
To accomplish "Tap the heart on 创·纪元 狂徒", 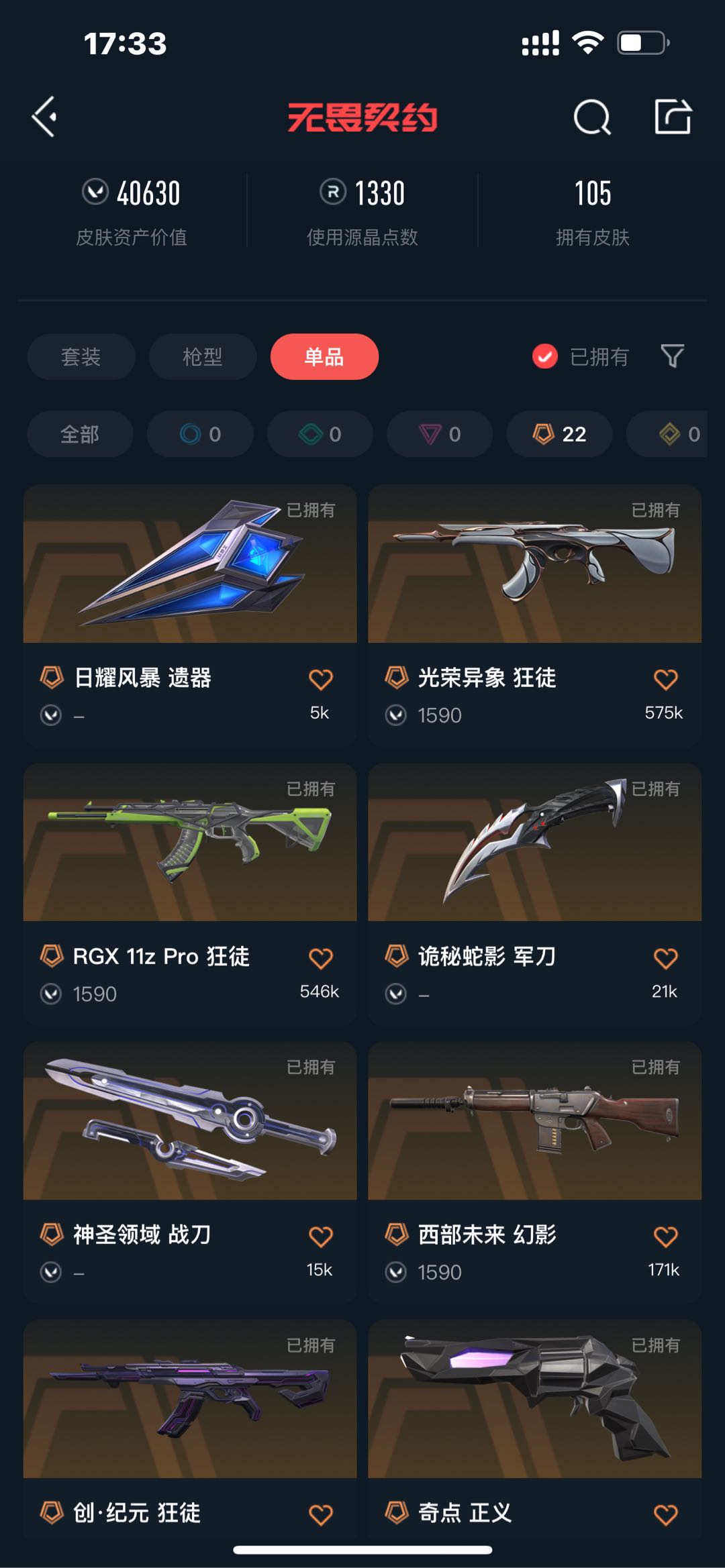I will pos(320,1514).
